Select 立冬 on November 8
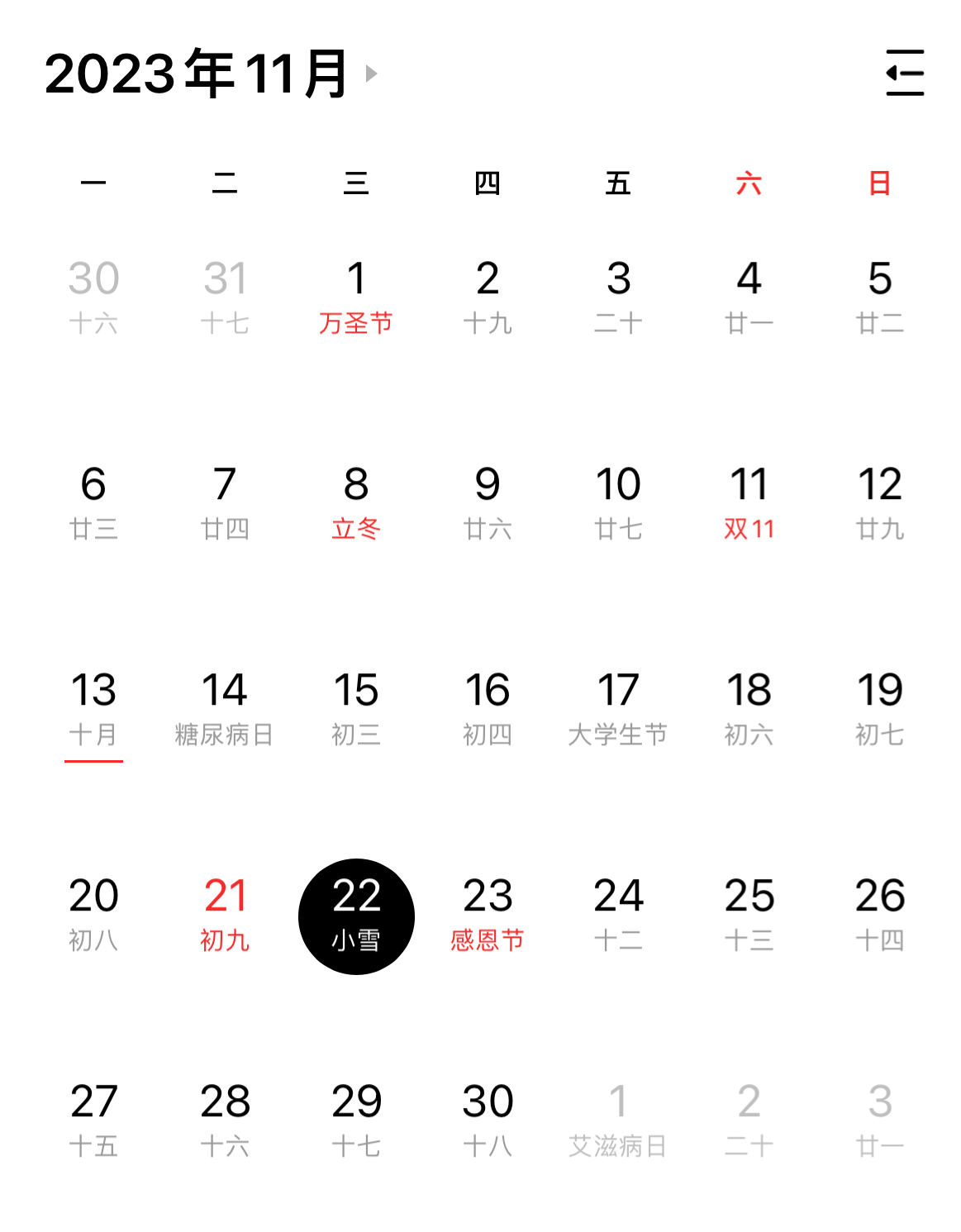Image resolution: width=961 pixels, height=1232 pixels. 356,506
